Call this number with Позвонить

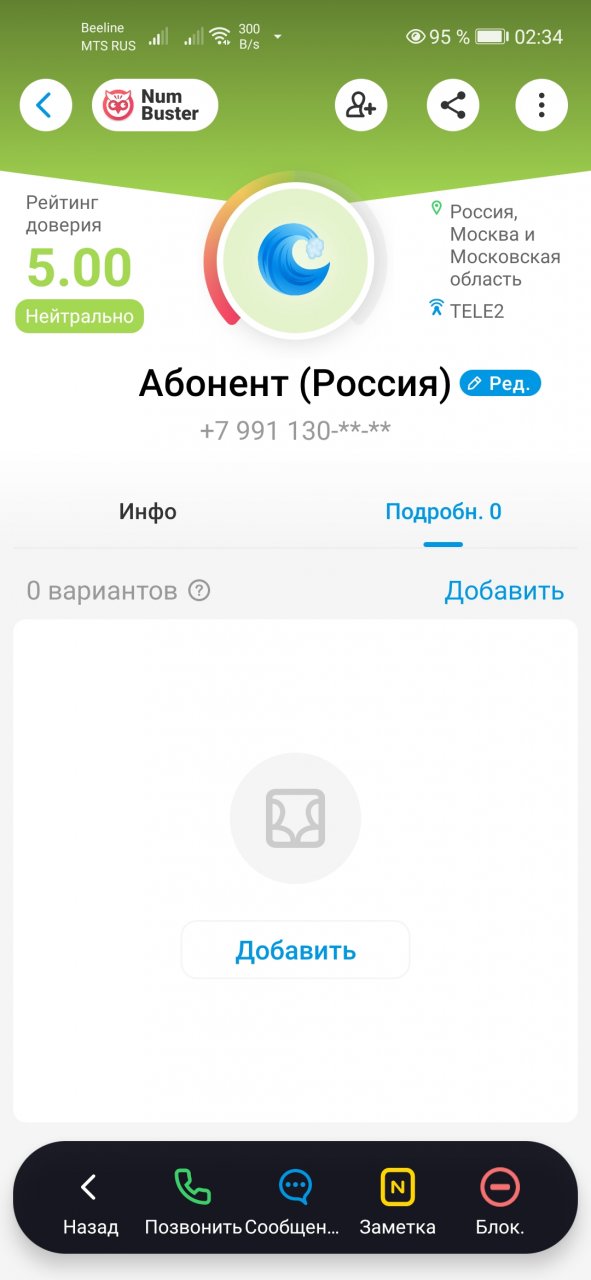pos(193,1201)
